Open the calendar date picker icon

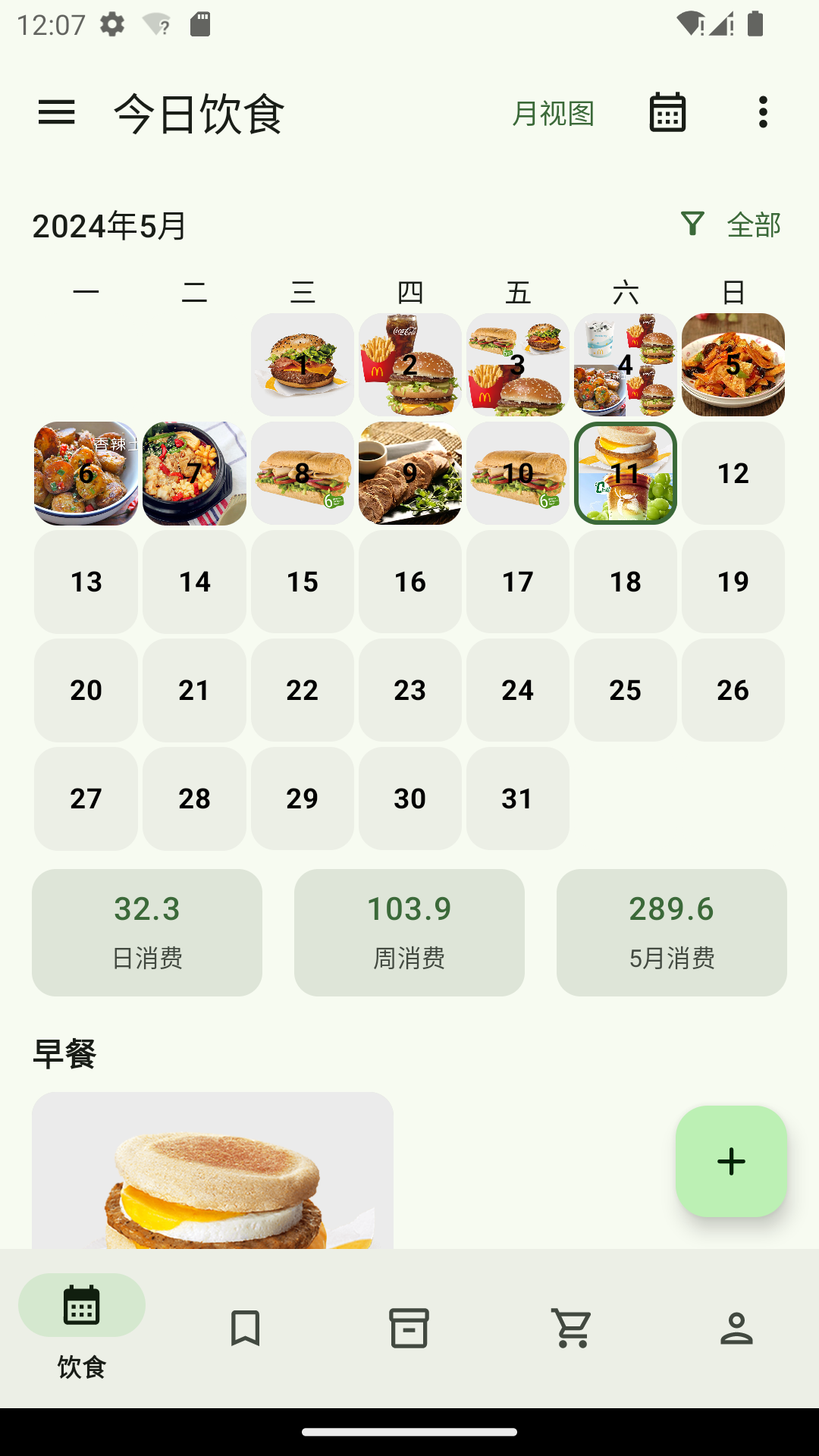pyautogui.click(x=667, y=112)
